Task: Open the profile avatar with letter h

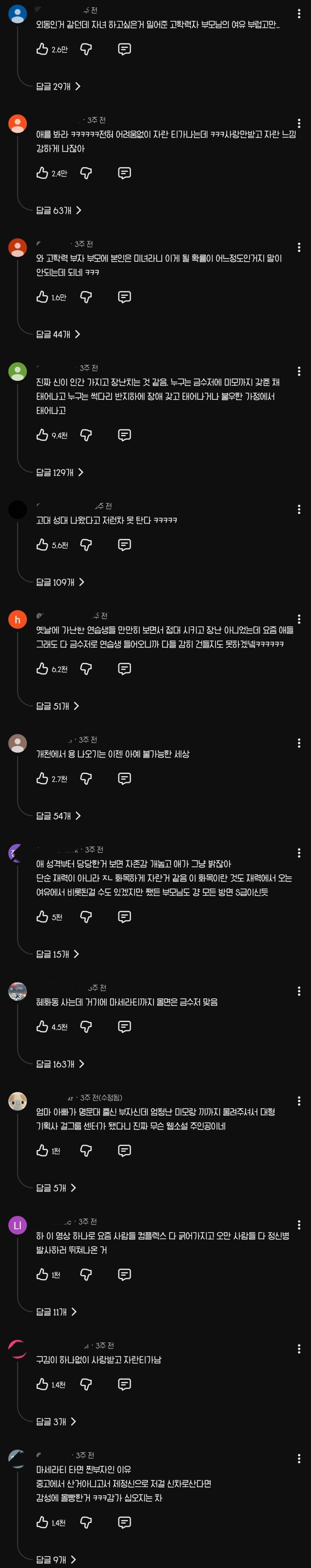Action: (x=18, y=620)
